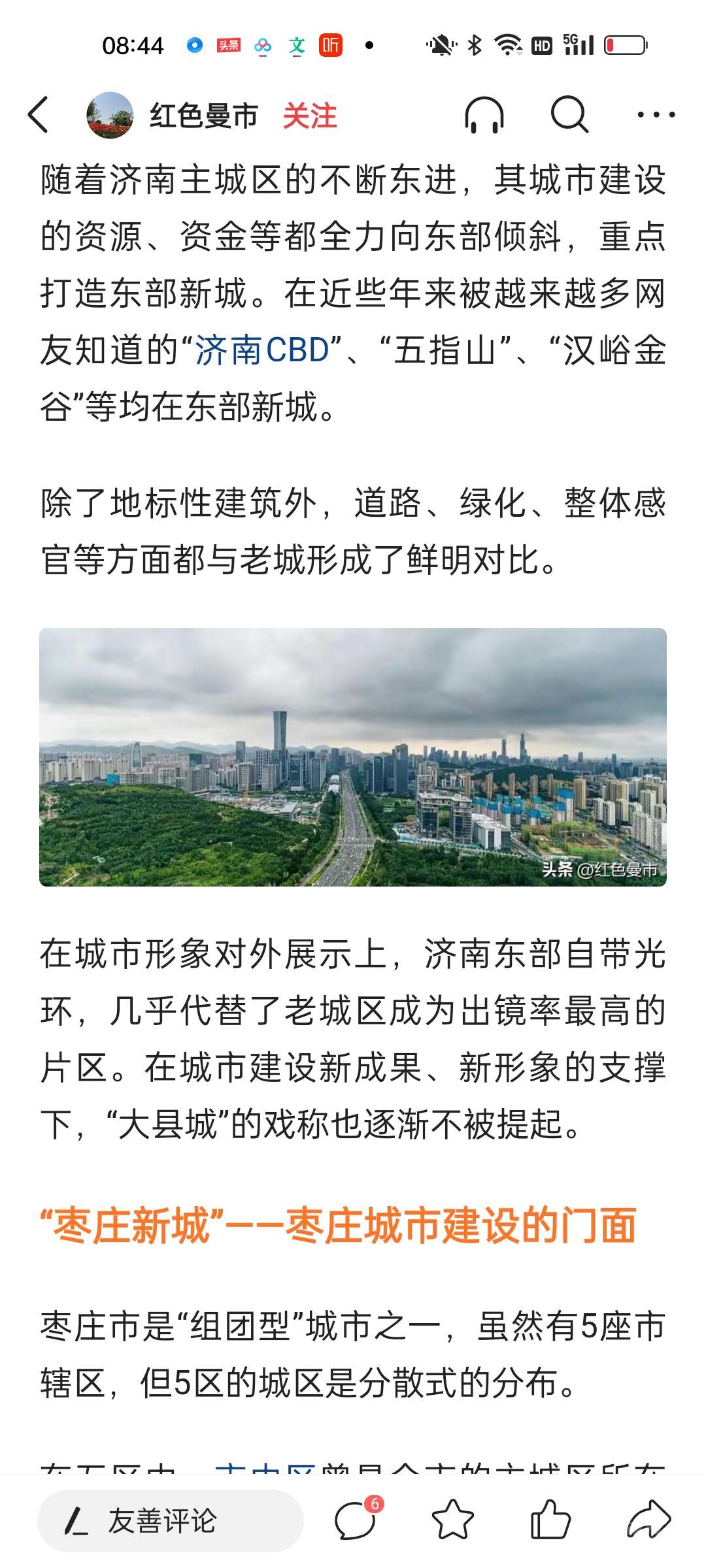This screenshot has height=1568, width=706.
Task: Write a comment in 友善评论 field
Action: tap(171, 1520)
